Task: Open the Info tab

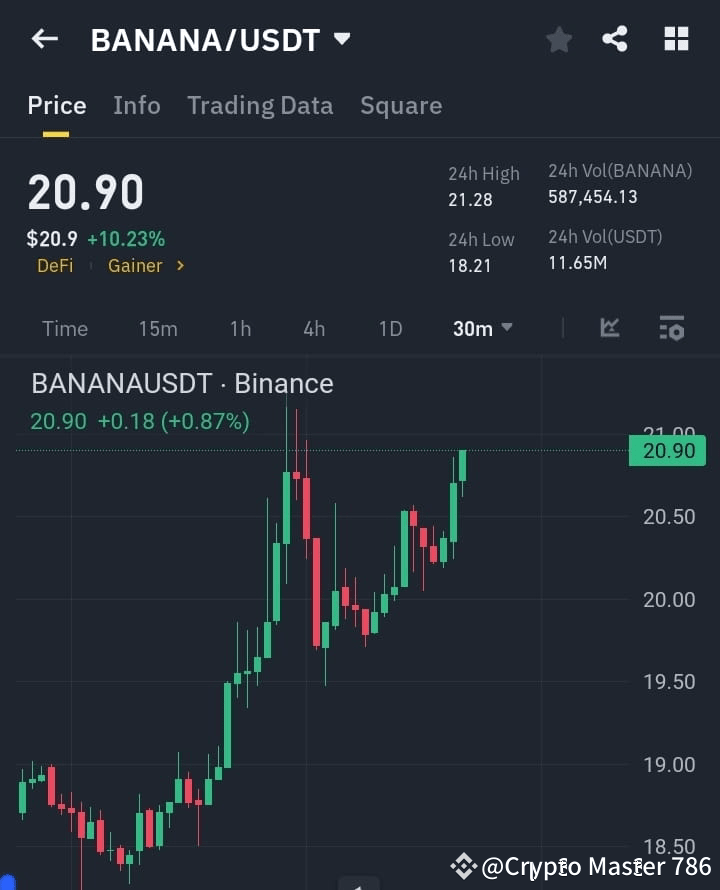Action: pos(136,105)
